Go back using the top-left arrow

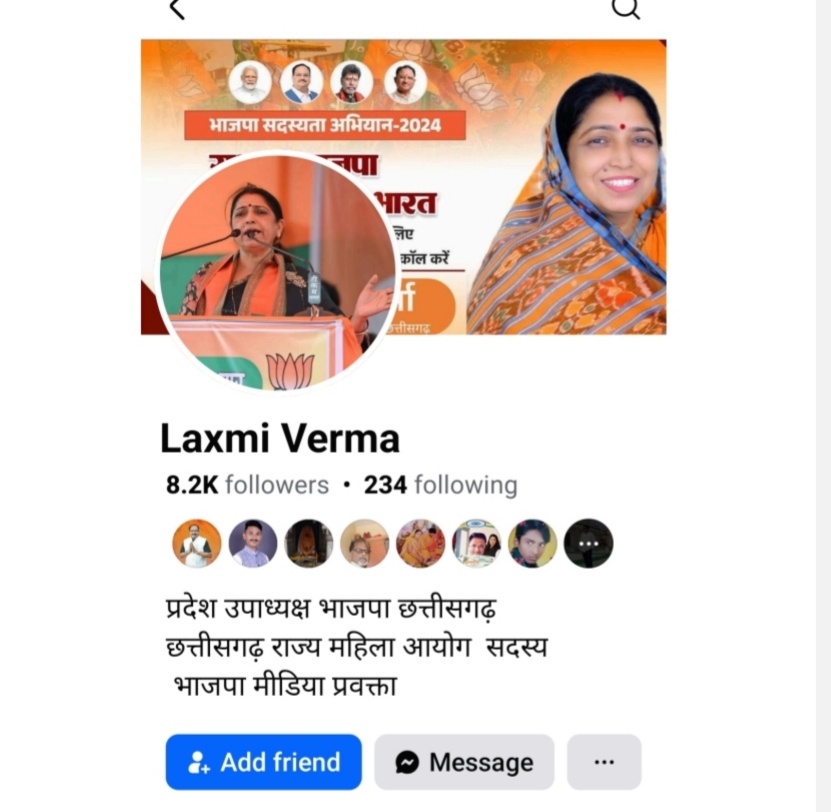(177, 9)
